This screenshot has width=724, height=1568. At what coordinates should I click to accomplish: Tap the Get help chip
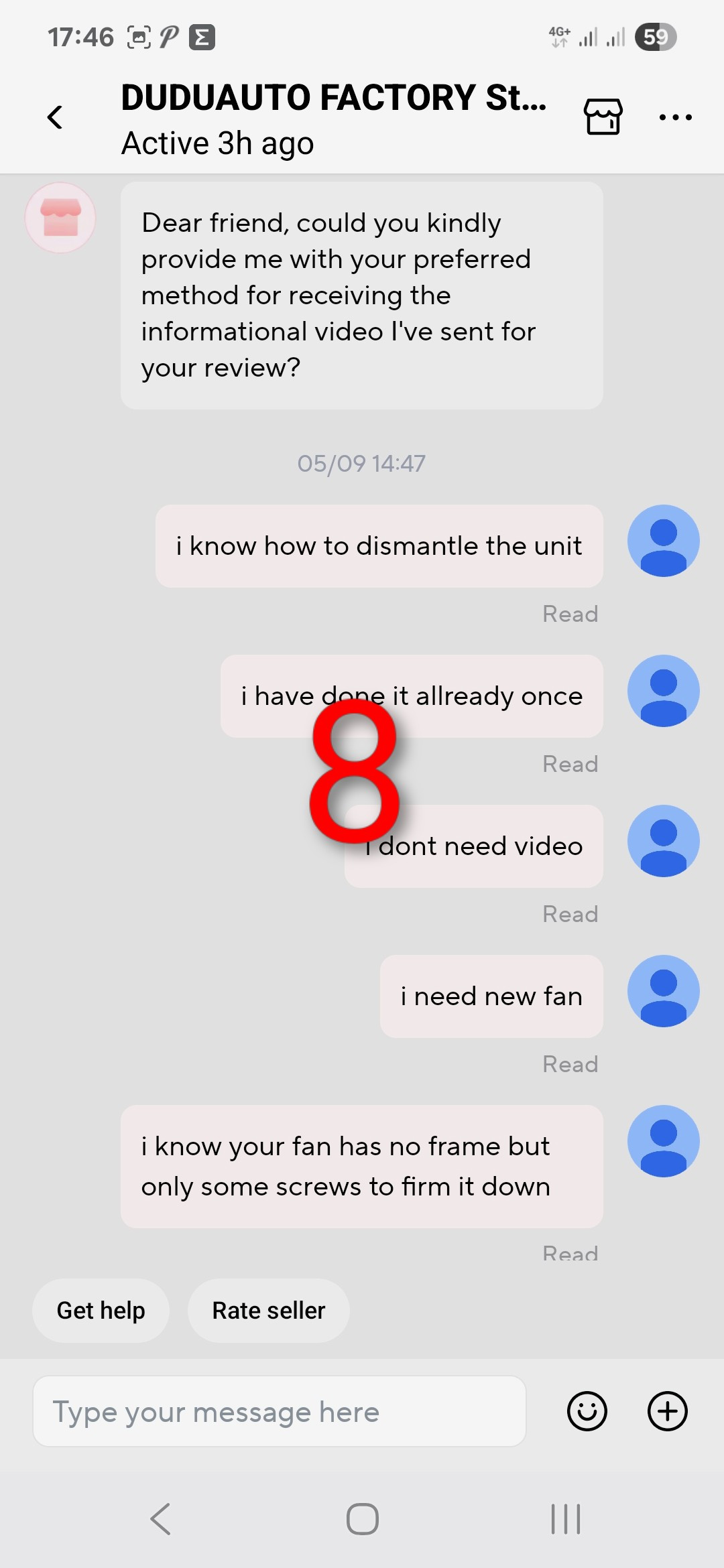pos(101,1310)
